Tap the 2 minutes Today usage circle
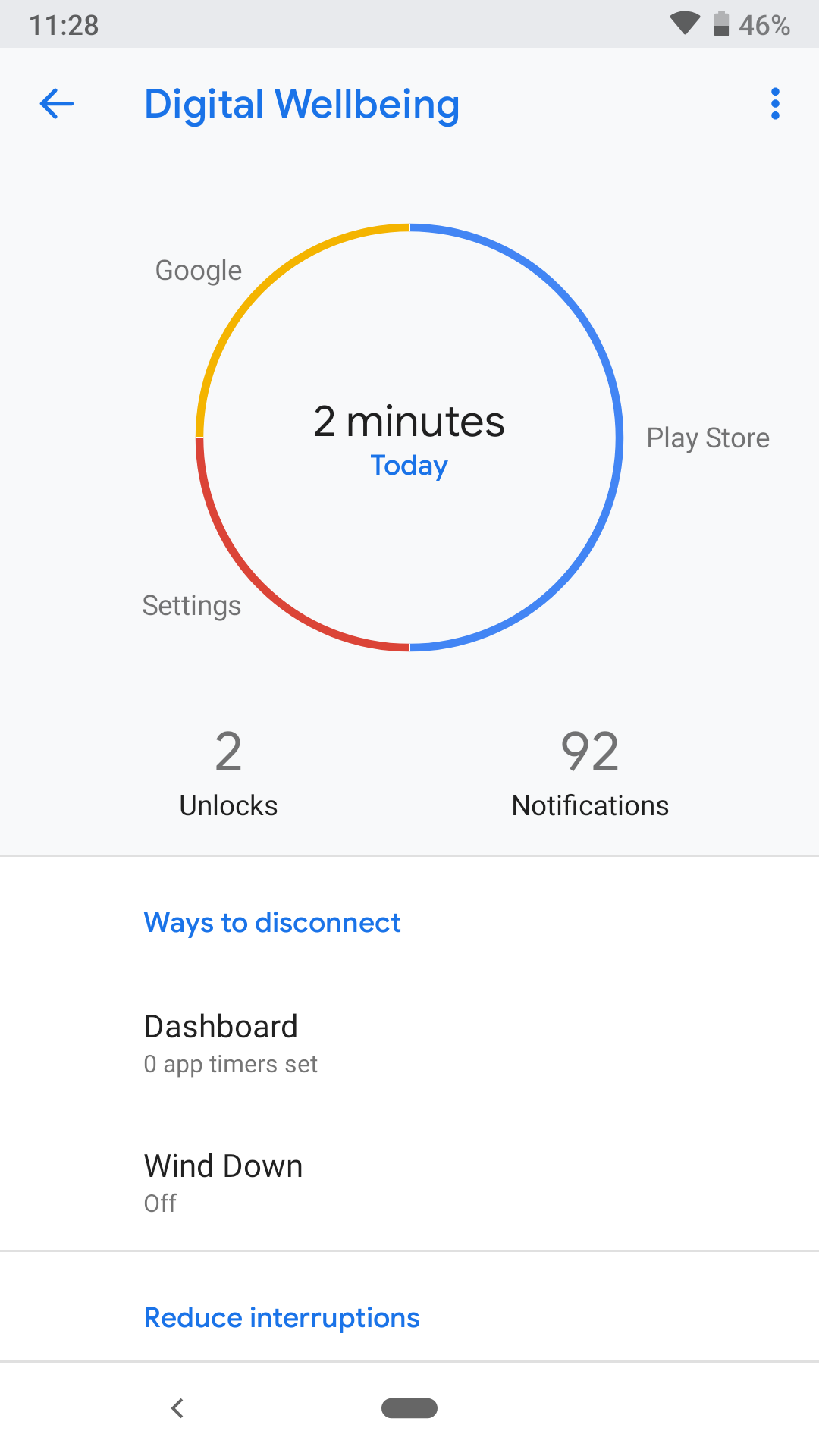The width and height of the screenshot is (819, 1456). click(409, 438)
